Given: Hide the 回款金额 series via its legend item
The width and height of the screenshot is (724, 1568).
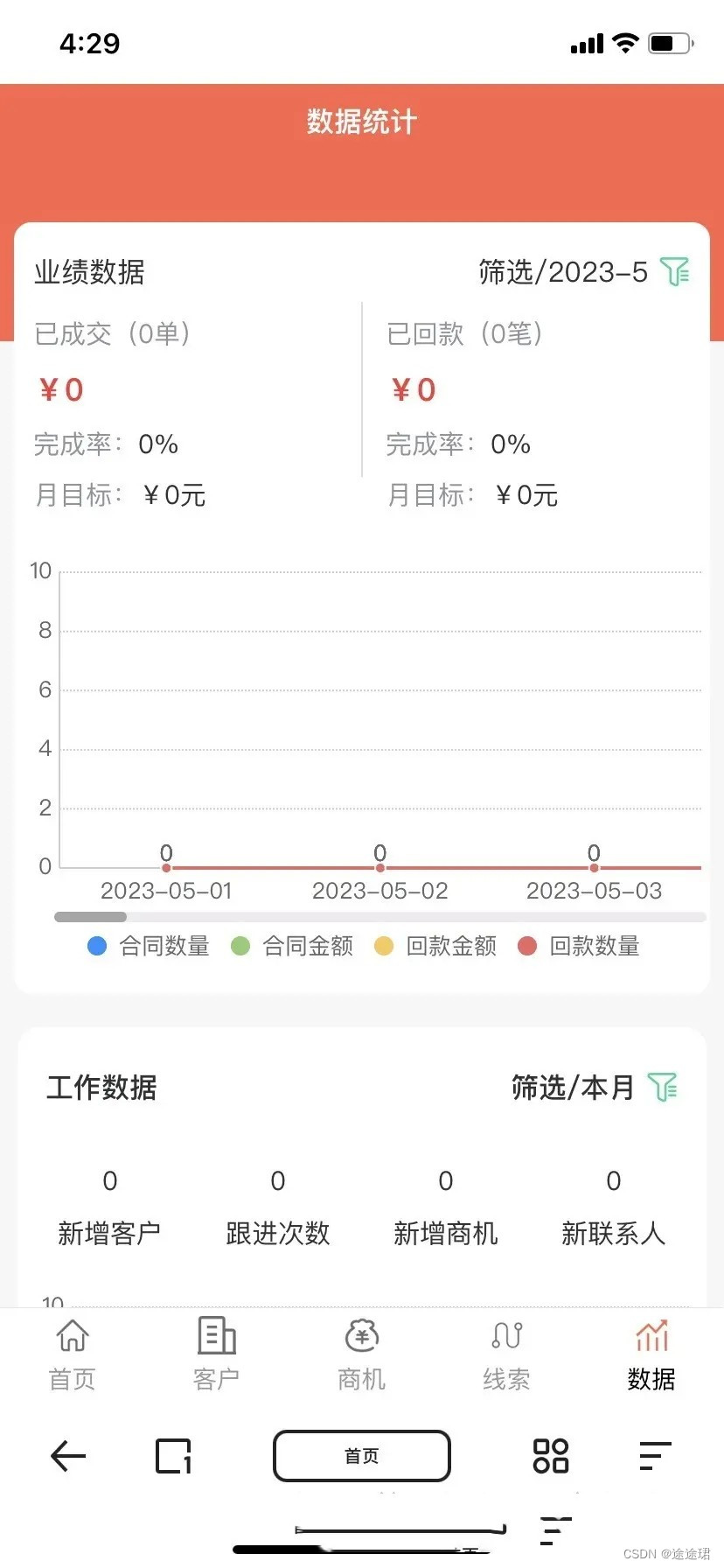Looking at the screenshot, I should click(435, 946).
